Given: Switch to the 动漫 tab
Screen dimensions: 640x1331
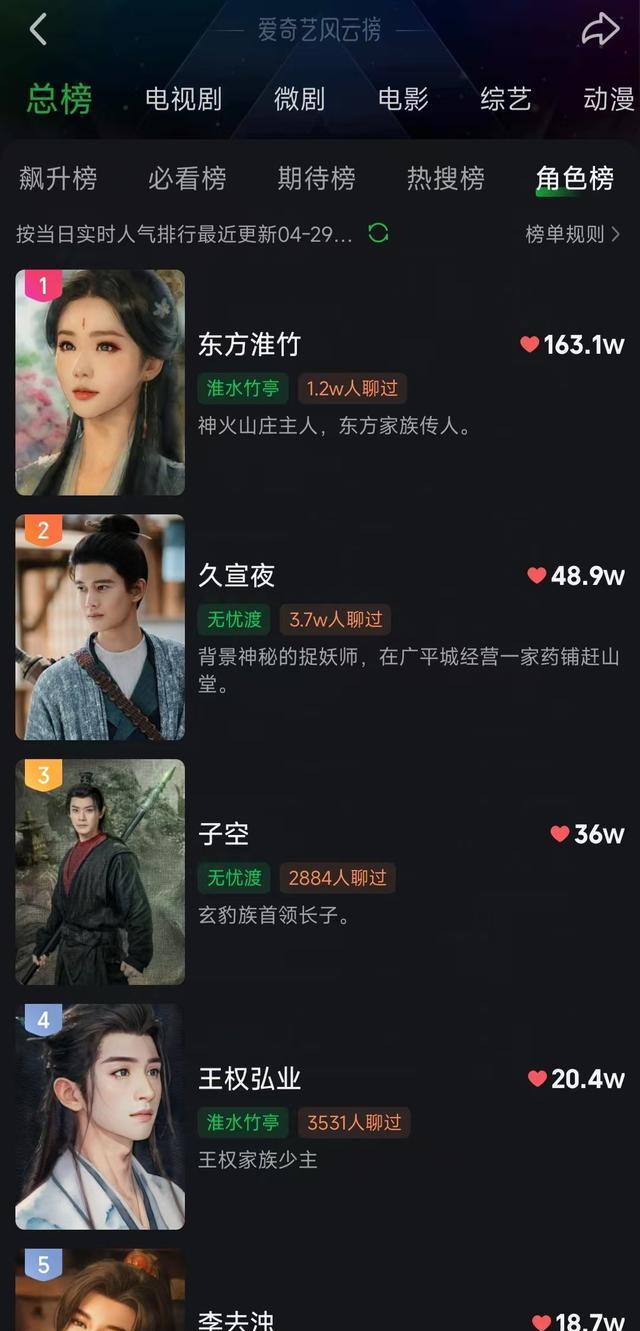Looking at the screenshot, I should click(609, 99).
